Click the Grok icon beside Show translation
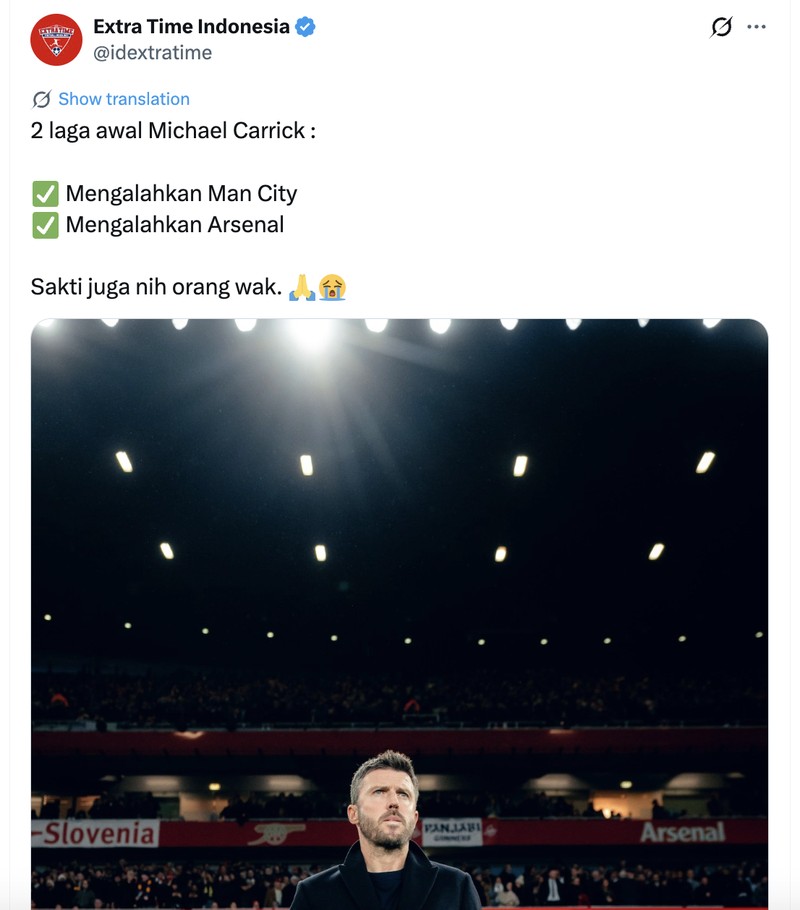800x910 pixels. pyautogui.click(x=41, y=99)
